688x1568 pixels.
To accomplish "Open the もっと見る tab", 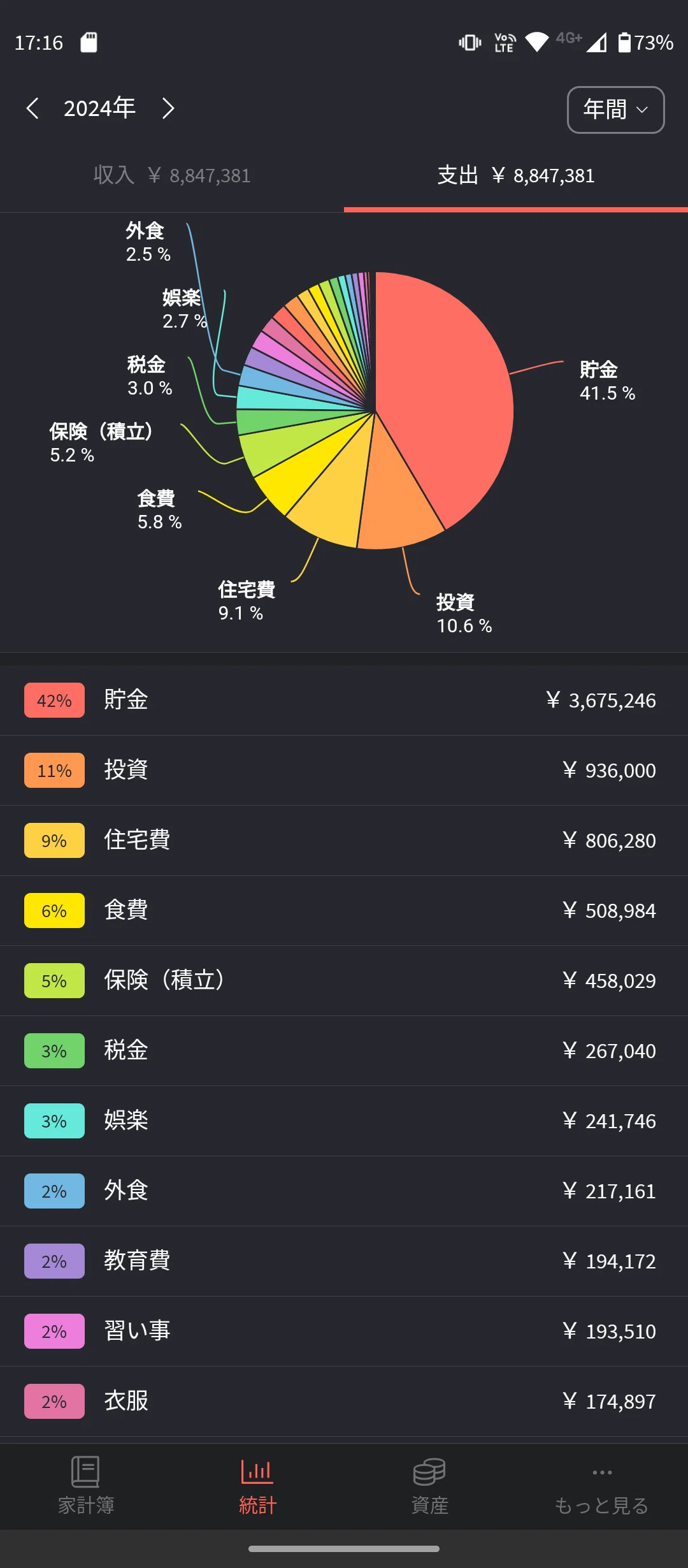I will click(602, 1486).
